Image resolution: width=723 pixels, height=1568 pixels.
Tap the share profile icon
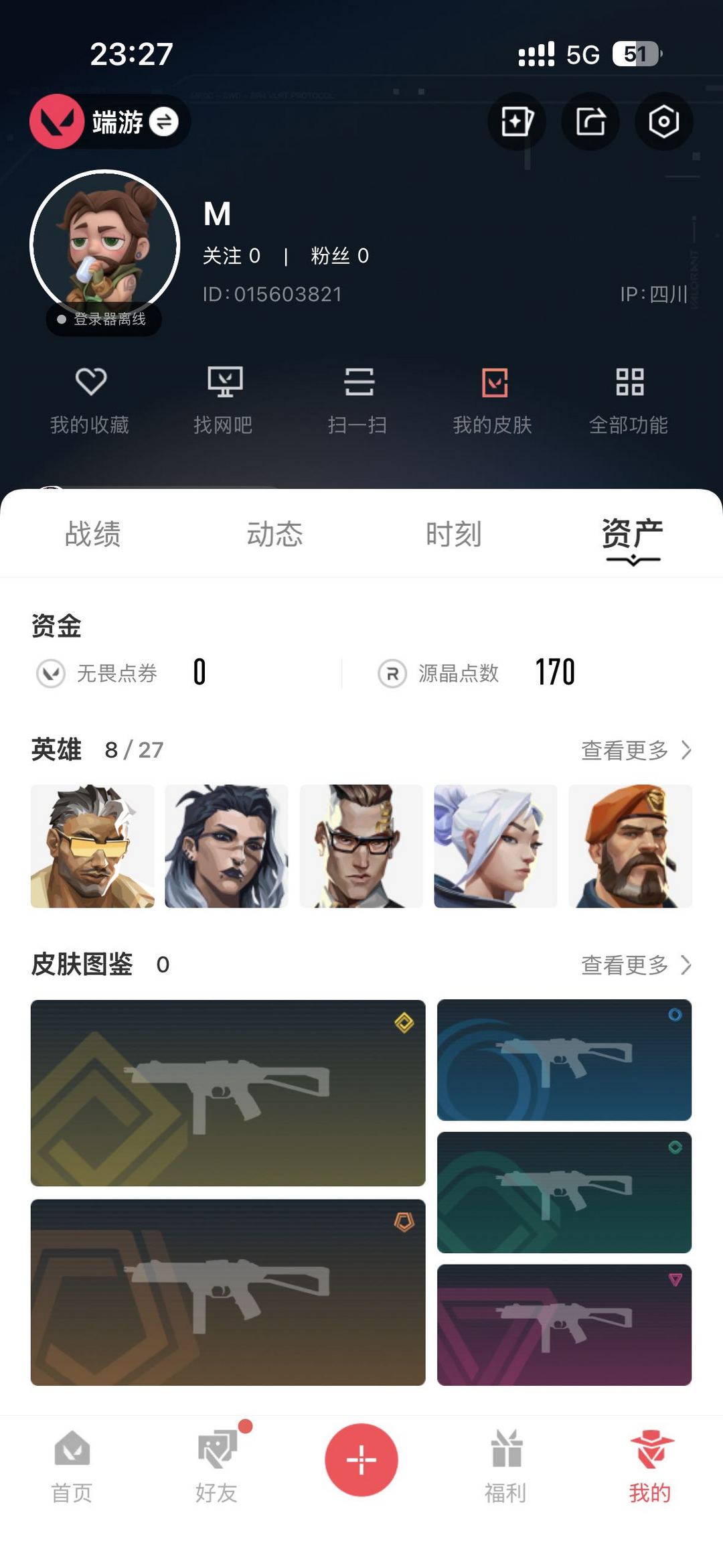590,121
